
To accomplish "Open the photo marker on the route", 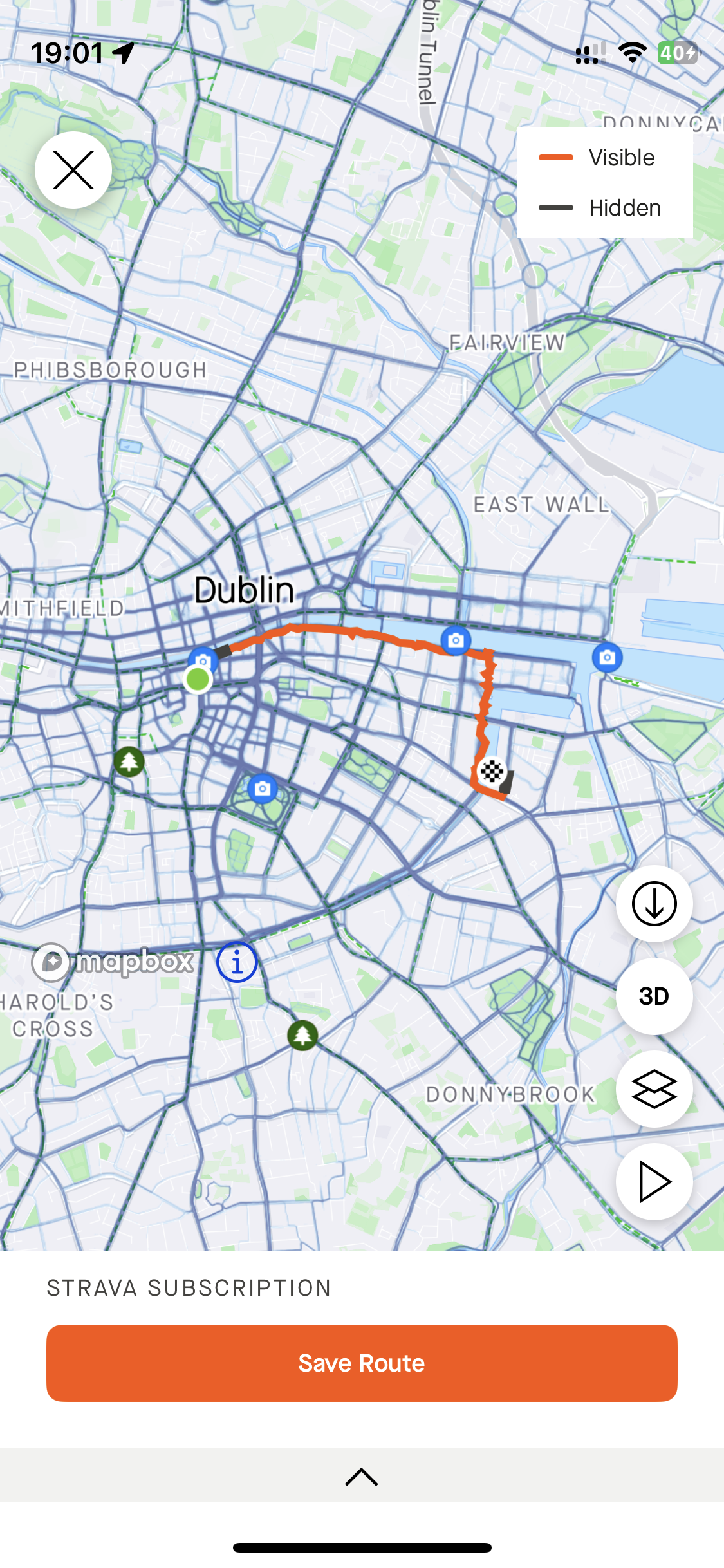I will pos(456,640).
